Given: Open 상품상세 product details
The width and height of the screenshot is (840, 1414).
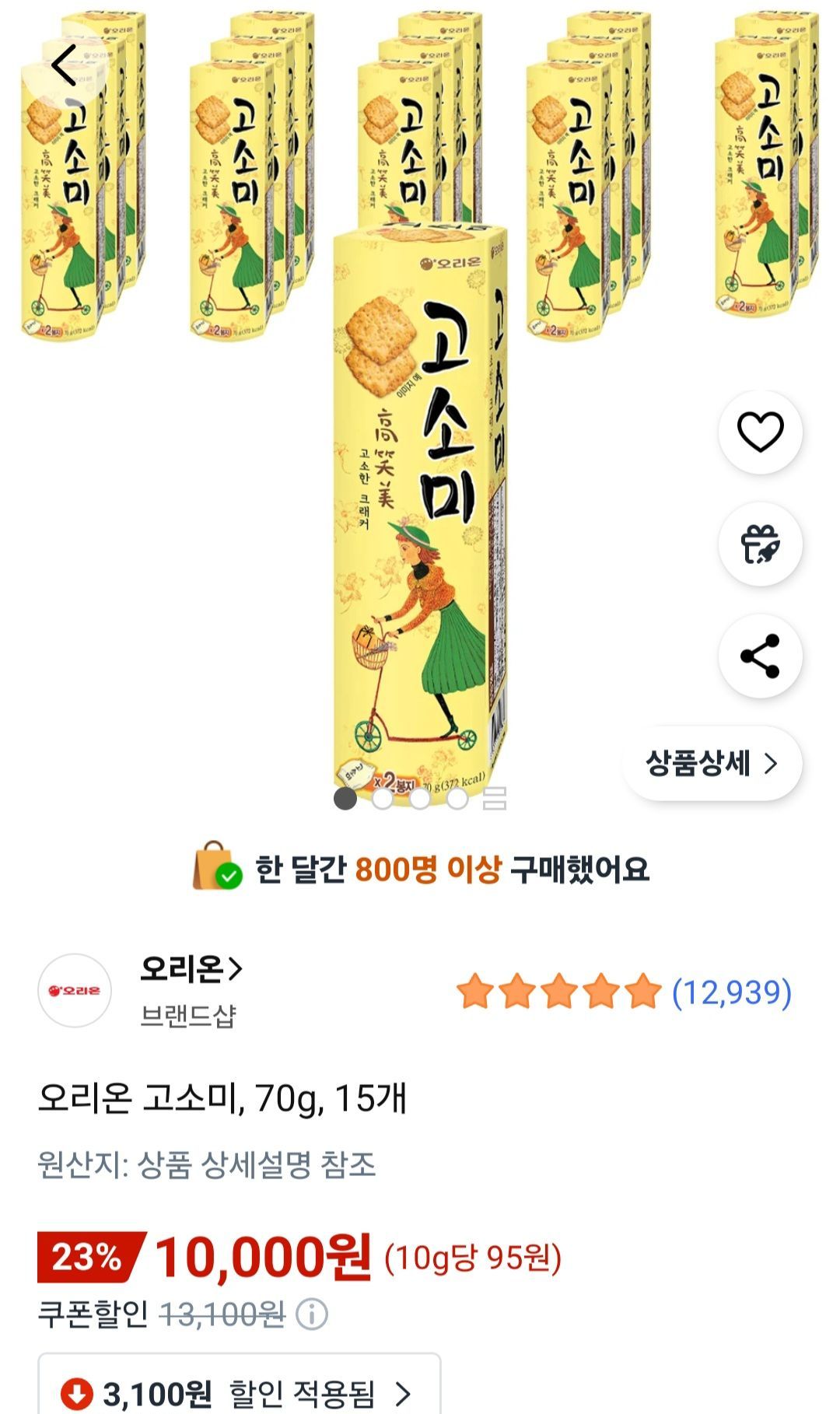Looking at the screenshot, I should point(712,764).
